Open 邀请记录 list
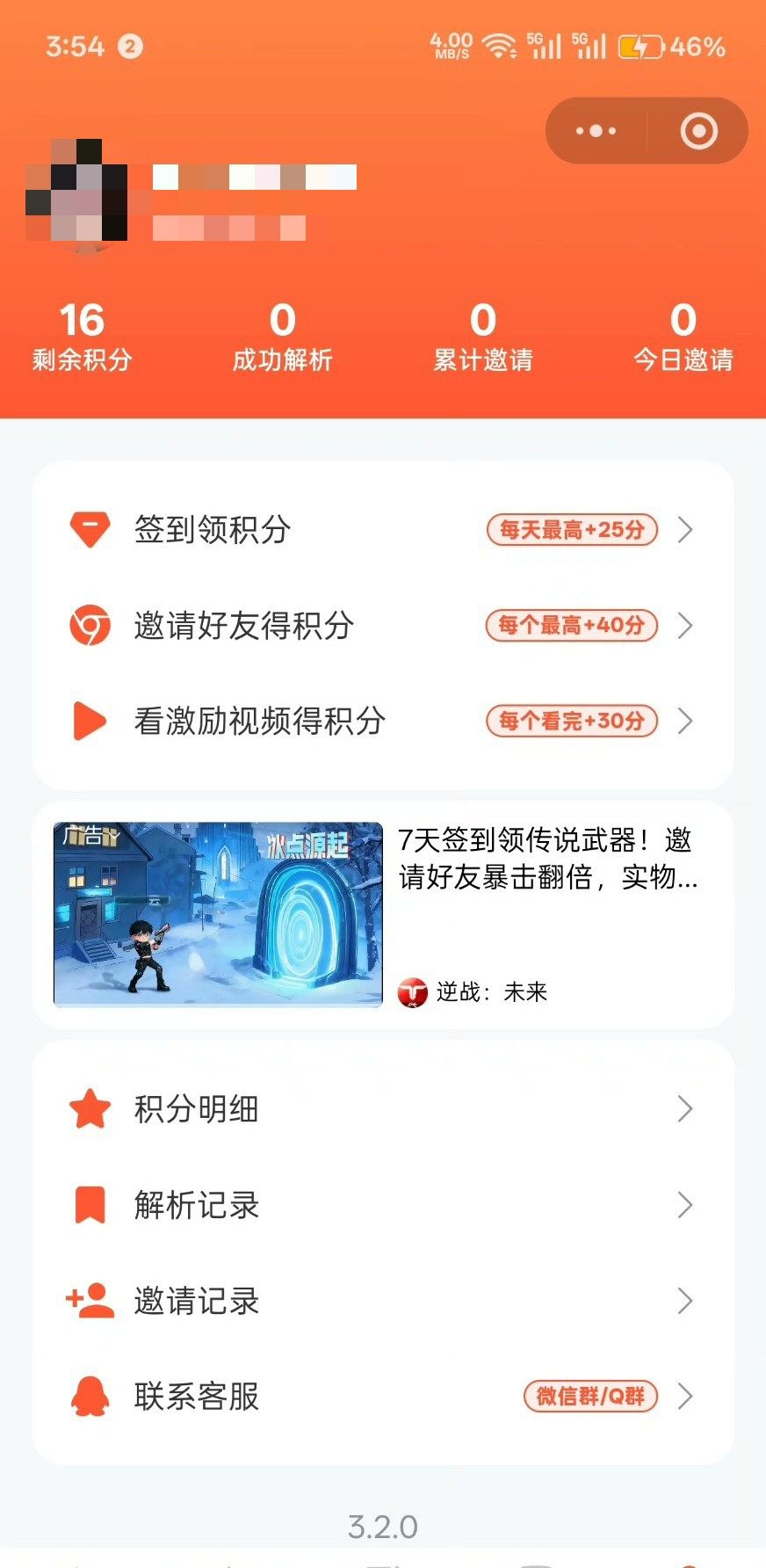The image size is (766, 1568). click(383, 1300)
